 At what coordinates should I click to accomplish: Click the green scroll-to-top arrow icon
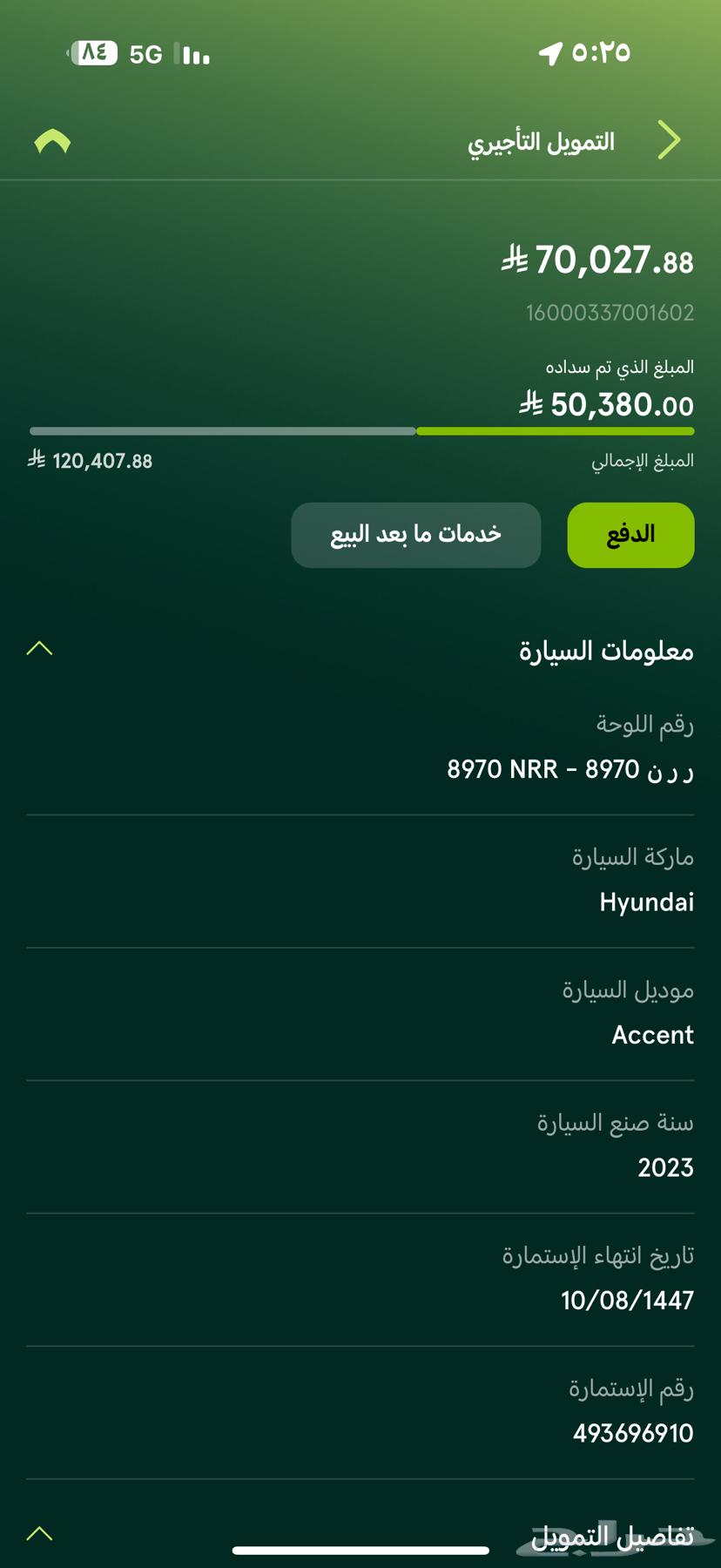(x=52, y=139)
